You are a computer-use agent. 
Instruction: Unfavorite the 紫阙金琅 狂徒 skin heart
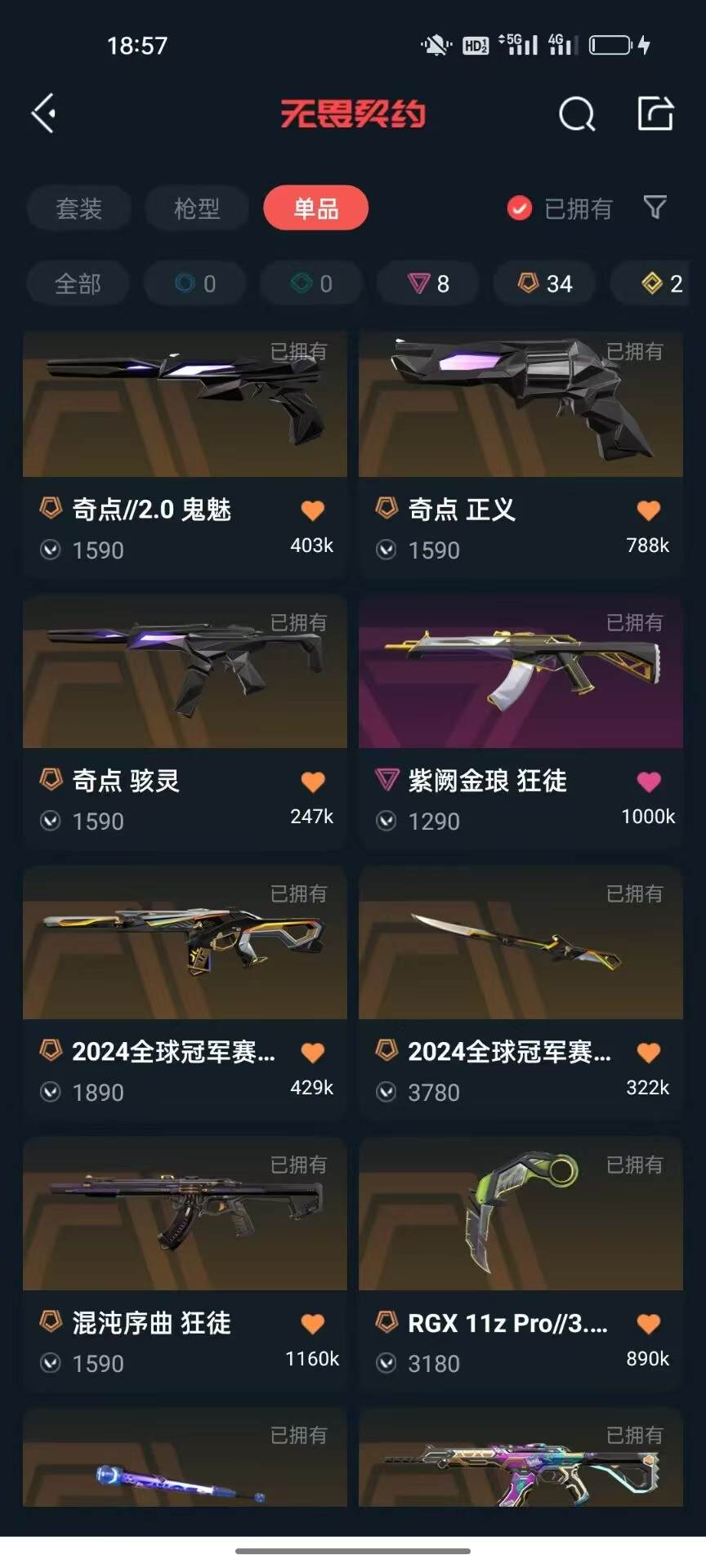point(647,781)
